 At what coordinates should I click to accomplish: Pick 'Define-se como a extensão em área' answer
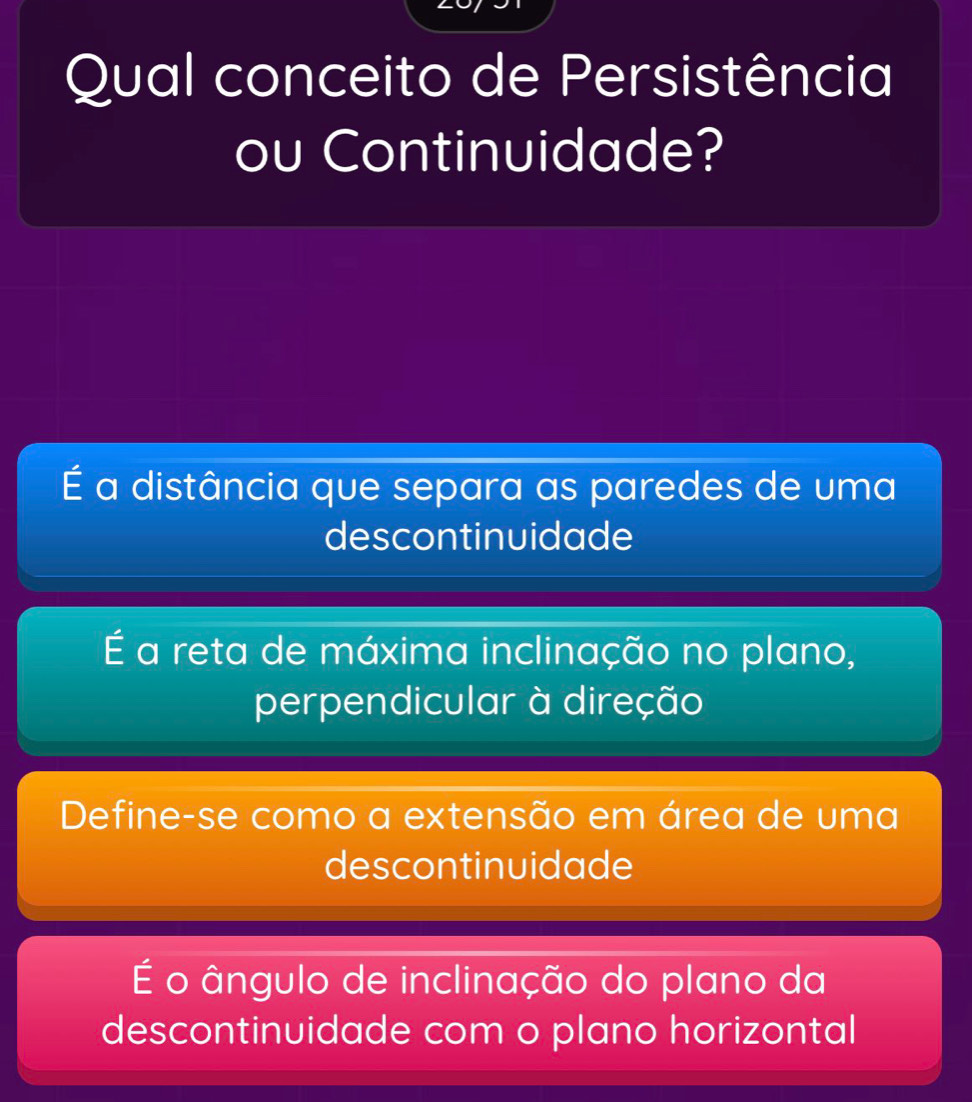tap(479, 840)
